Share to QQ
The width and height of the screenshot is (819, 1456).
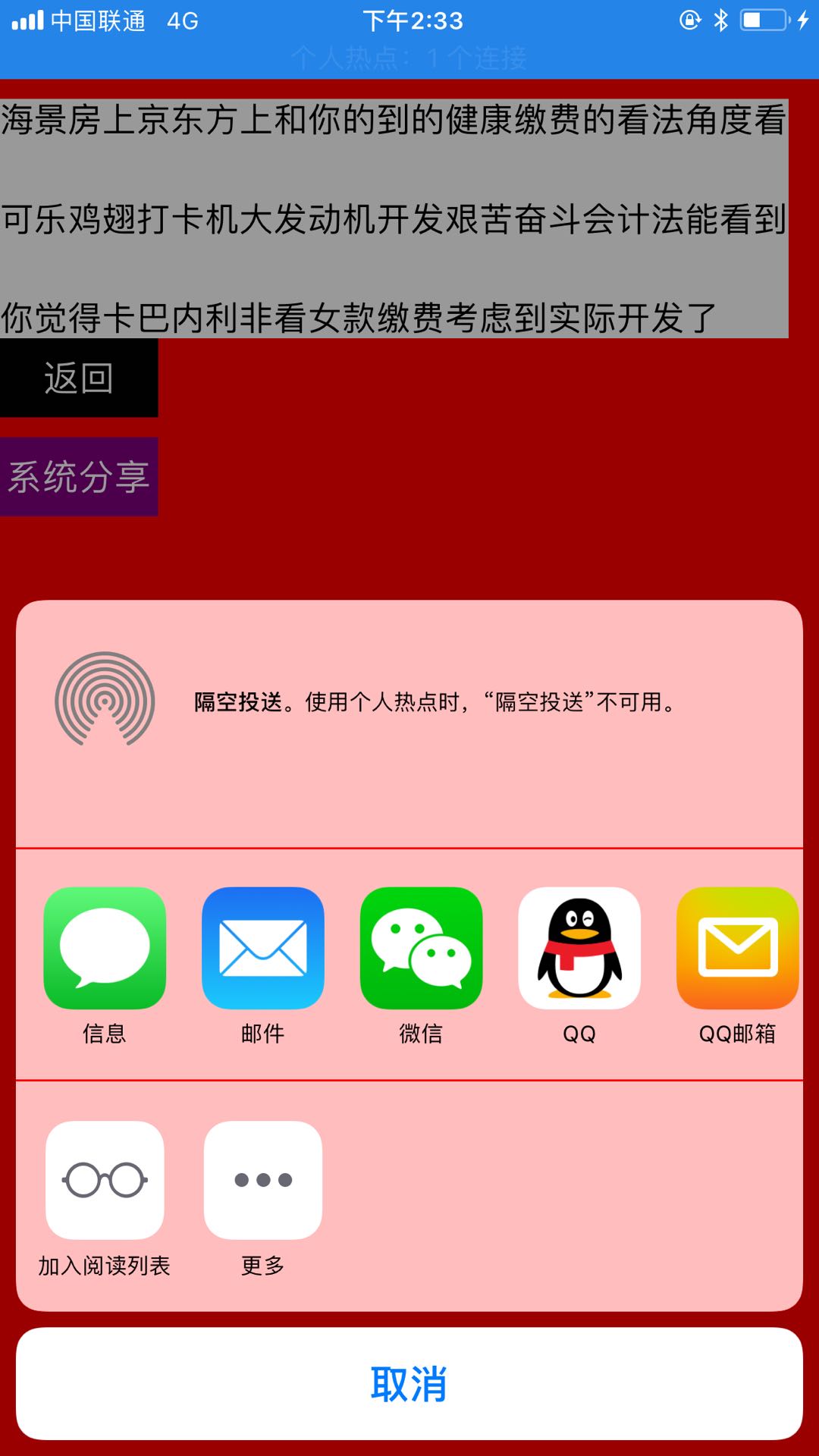(579, 948)
